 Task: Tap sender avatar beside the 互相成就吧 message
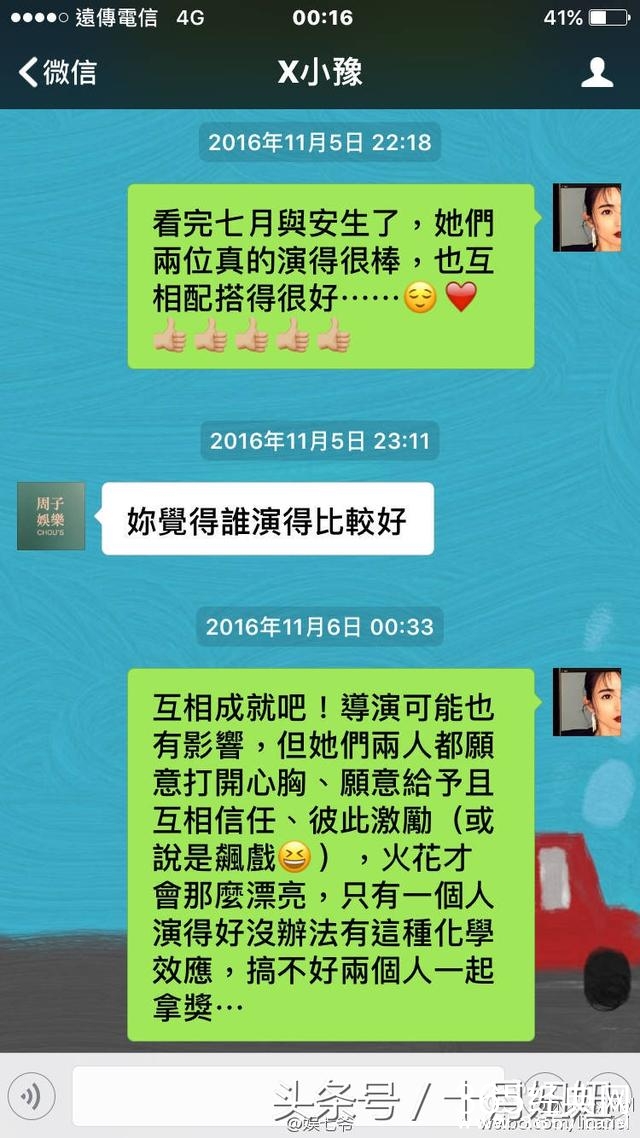587,703
